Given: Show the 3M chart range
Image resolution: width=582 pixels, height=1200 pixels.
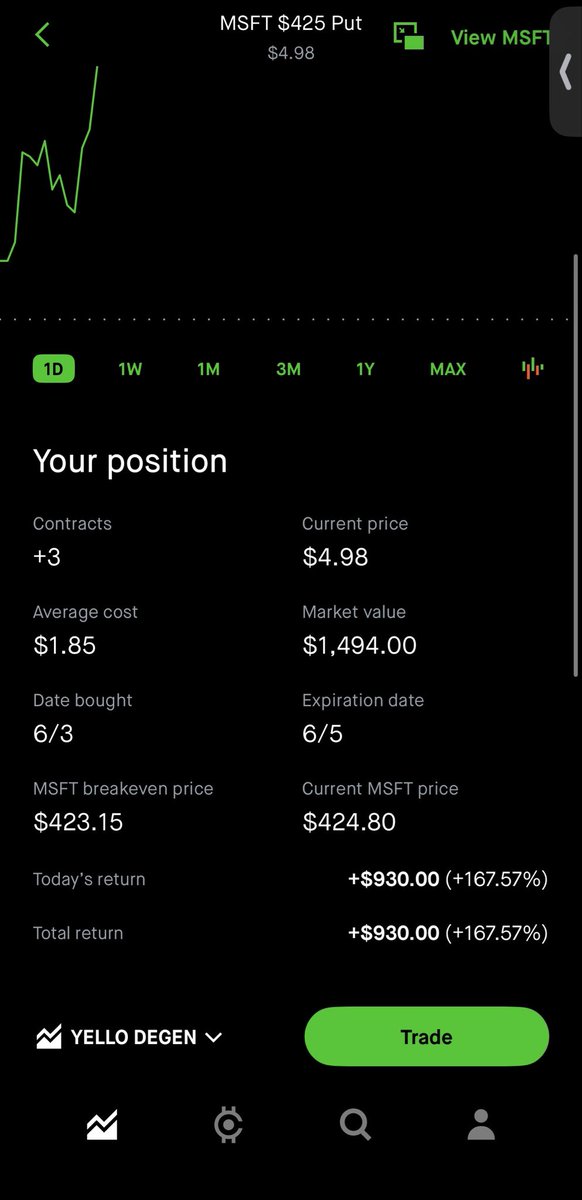Looking at the screenshot, I should (x=288, y=369).
